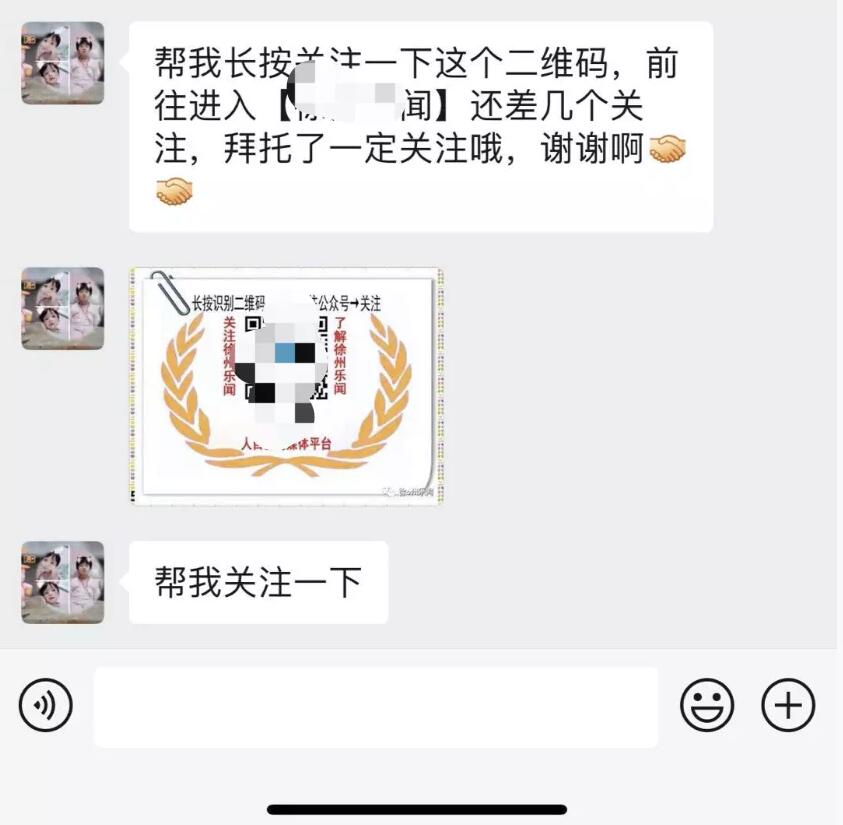Switch to voice message input
The image size is (843, 825).
click(x=46, y=706)
